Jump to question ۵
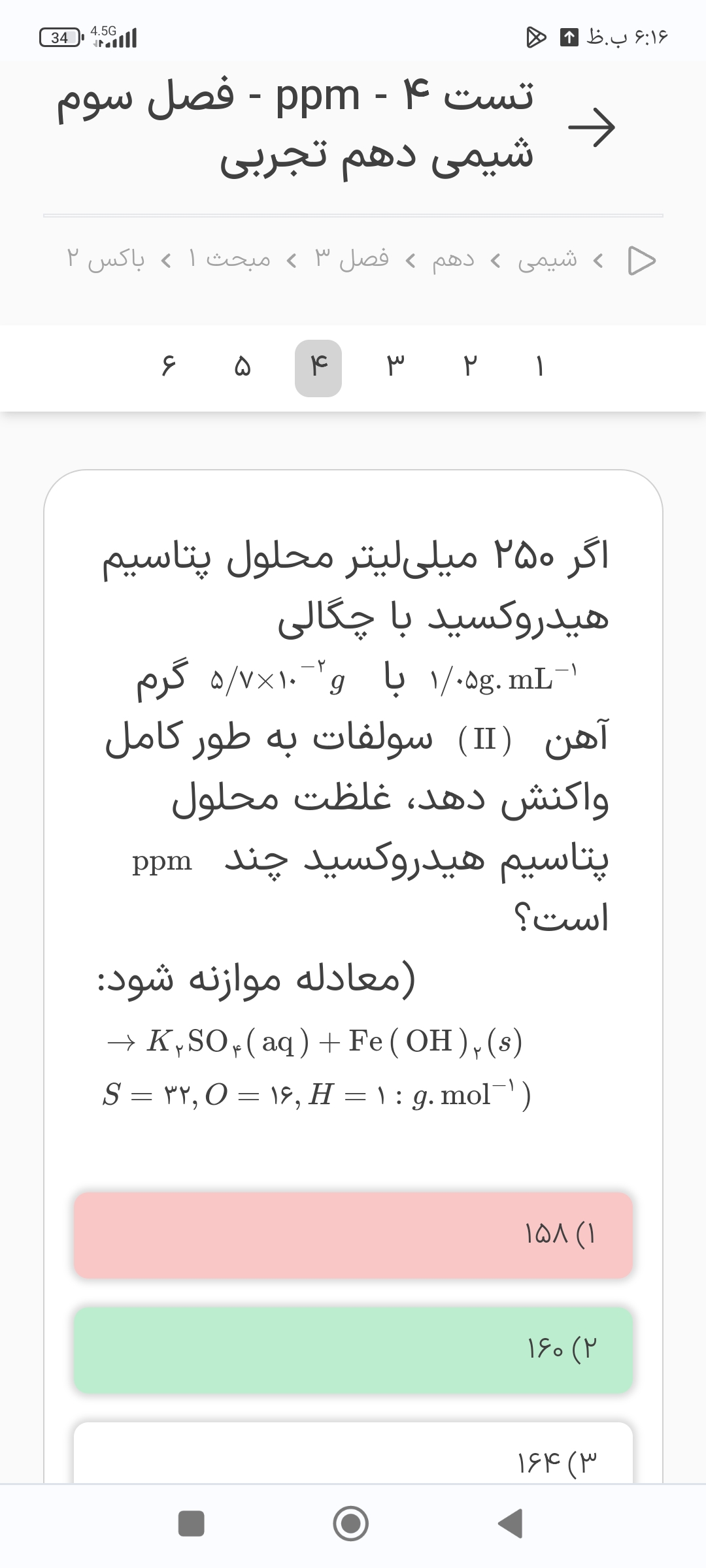This screenshot has width=706, height=1568. tap(243, 368)
